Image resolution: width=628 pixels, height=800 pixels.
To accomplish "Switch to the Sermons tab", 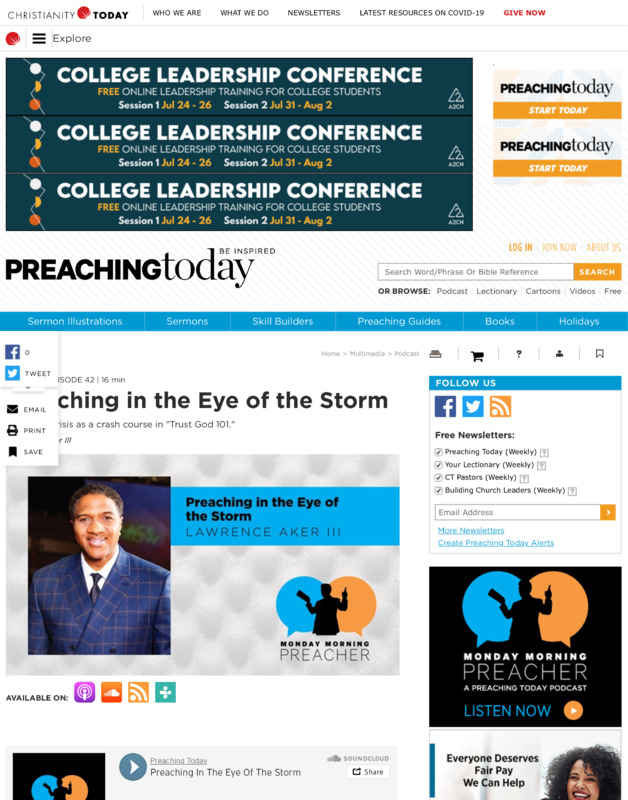I will click(187, 321).
